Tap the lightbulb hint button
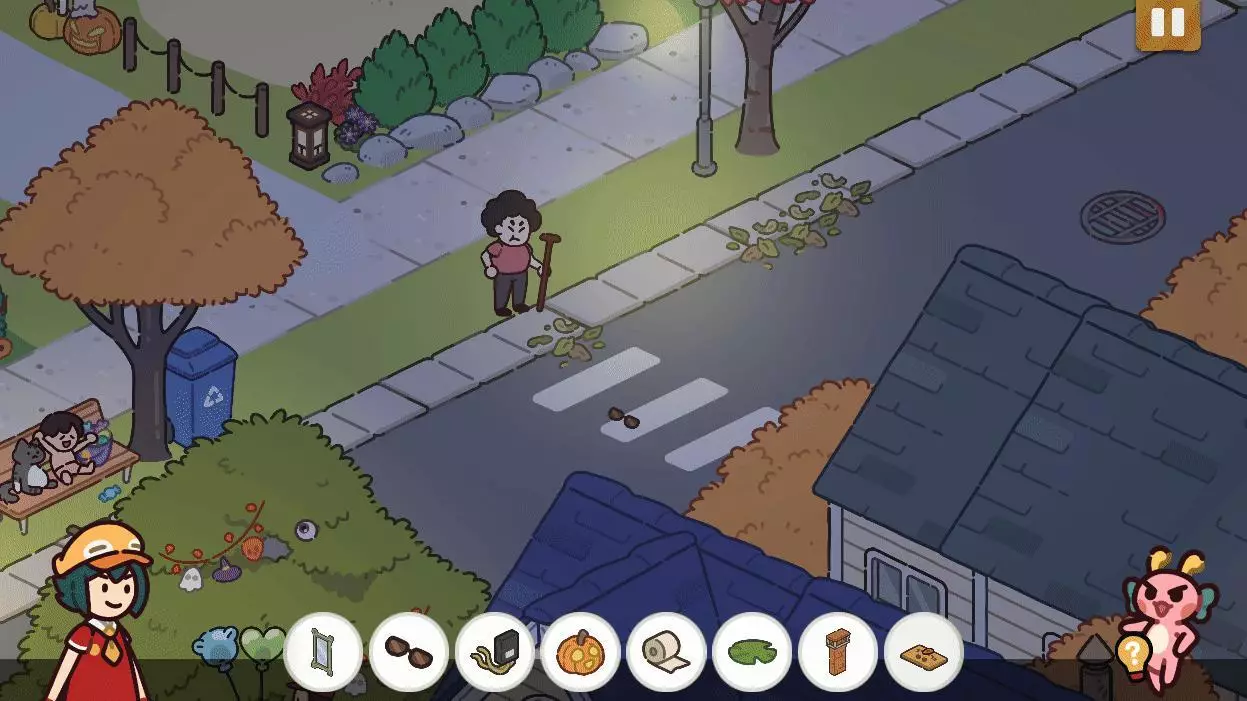The image size is (1247, 701). [x=1132, y=656]
